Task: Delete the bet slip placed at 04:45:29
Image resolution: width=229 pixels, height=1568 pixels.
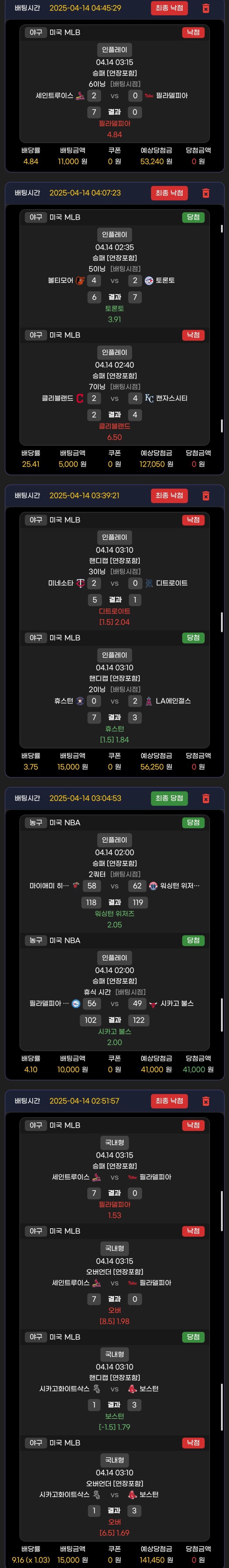Action: pyautogui.click(x=206, y=9)
